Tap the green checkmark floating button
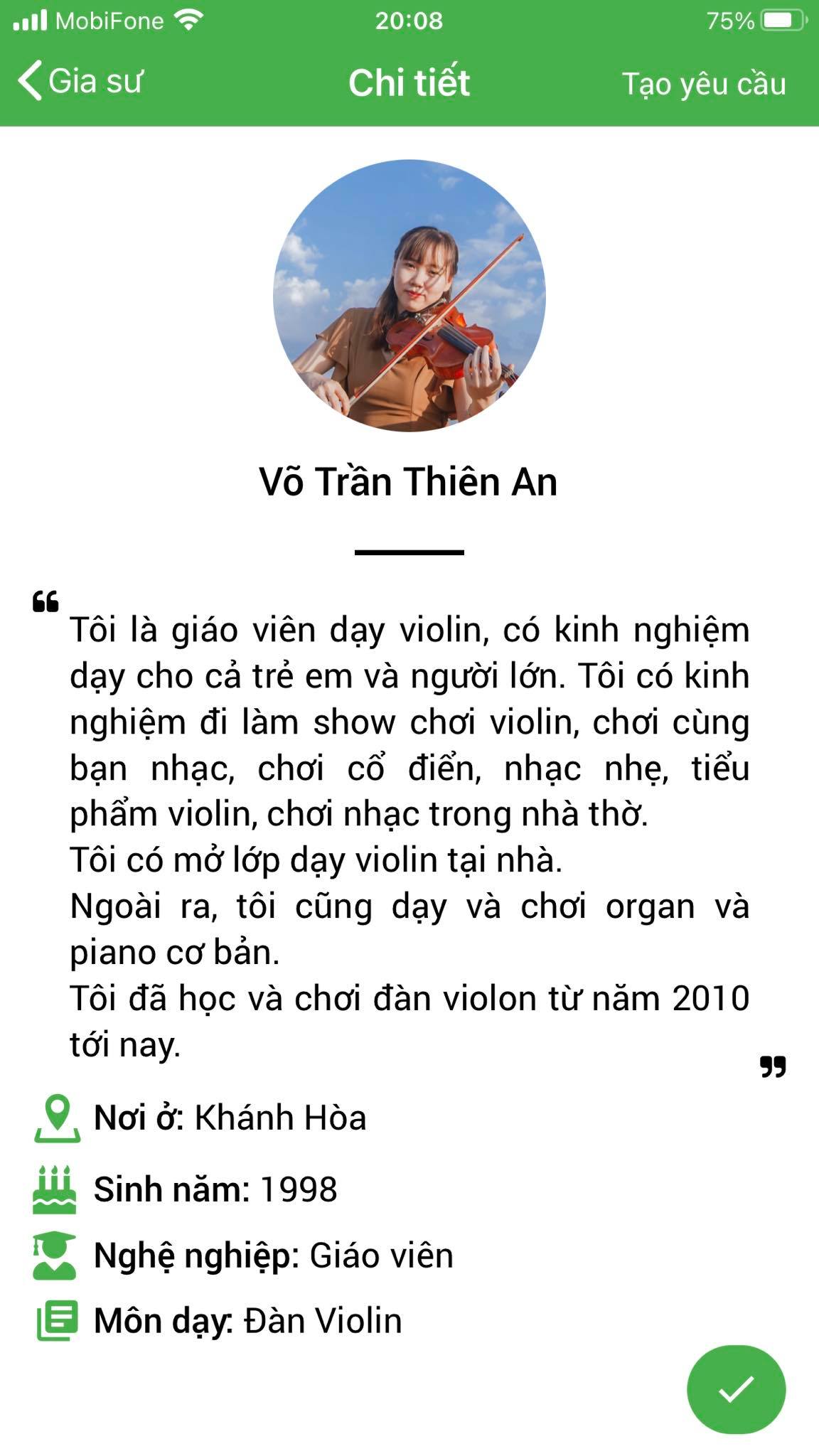819x1456 pixels. coord(736,1388)
